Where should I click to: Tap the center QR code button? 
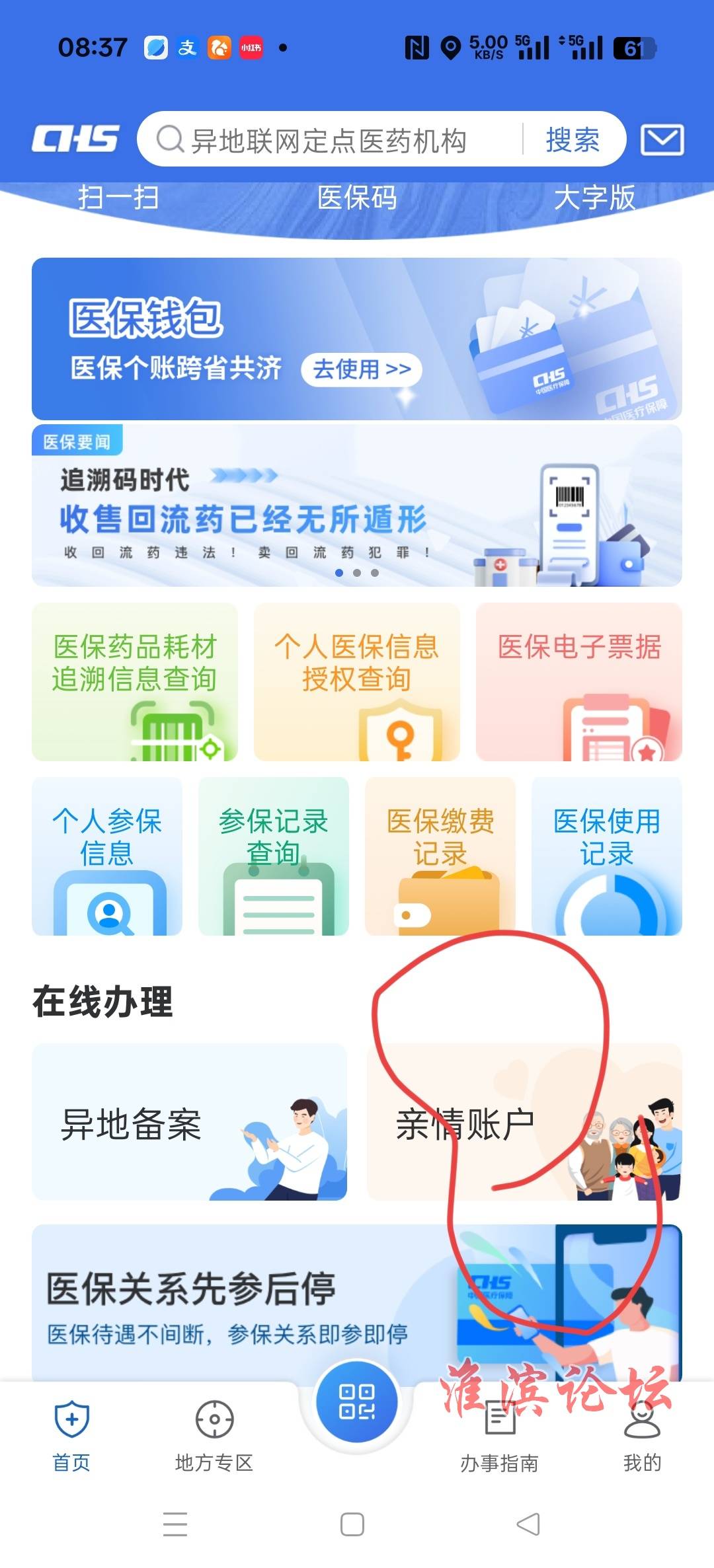tap(357, 1402)
